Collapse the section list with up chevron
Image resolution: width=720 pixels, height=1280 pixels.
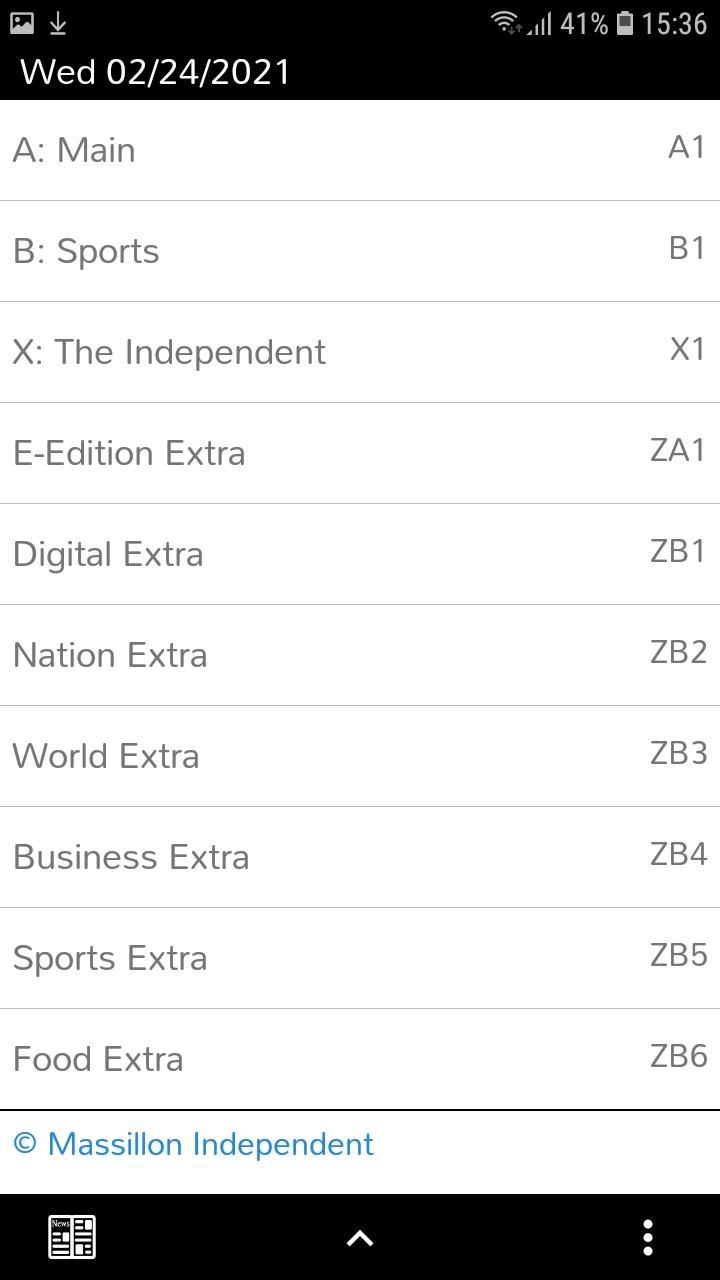coord(360,1238)
